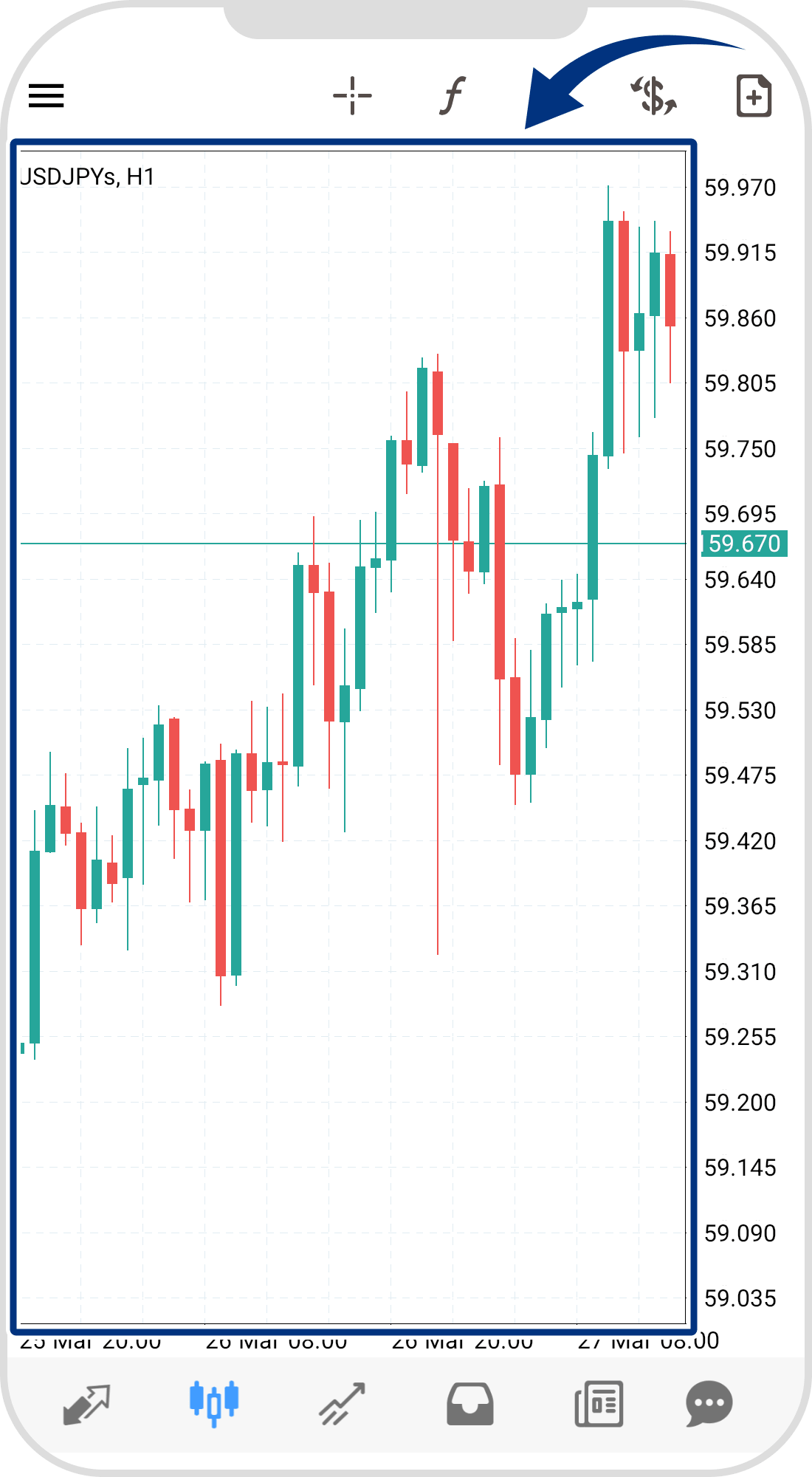Create a new order
The height and width of the screenshot is (1477, 812).
click(754, 96)
